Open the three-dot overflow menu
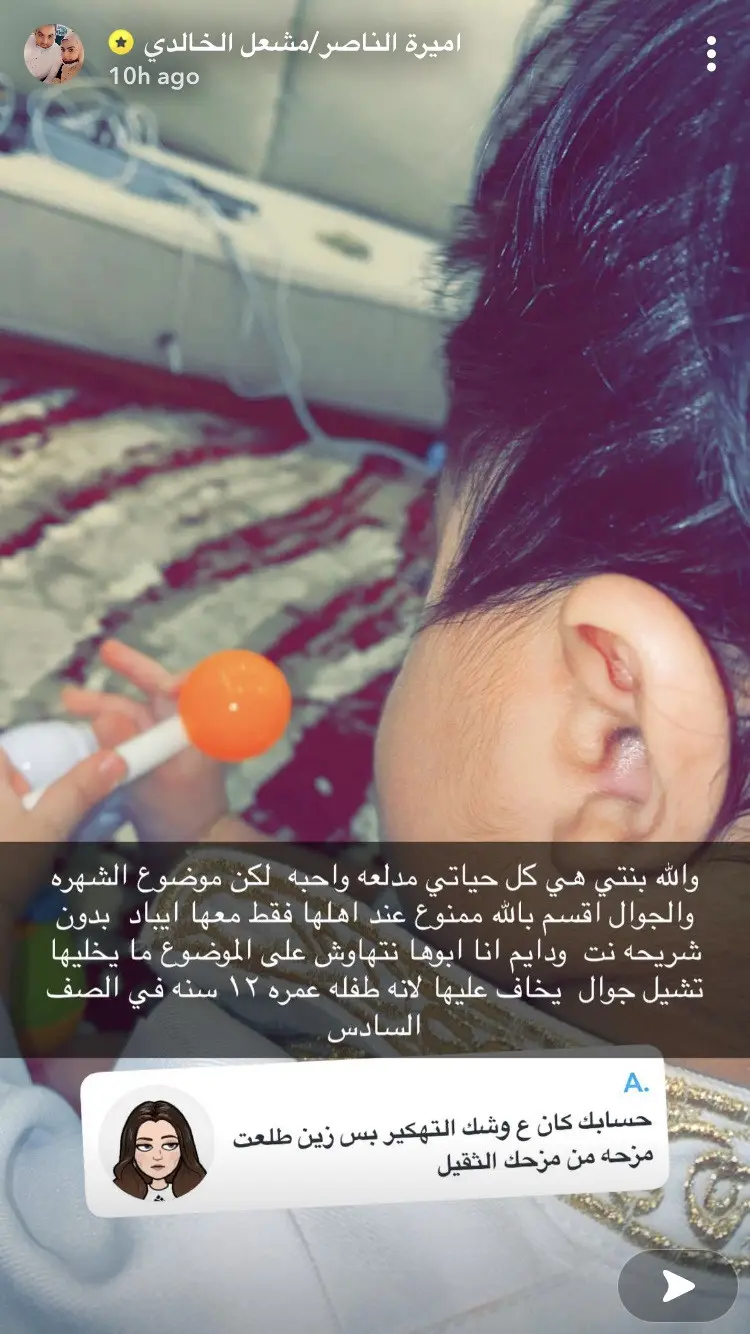 pos(711,55)
